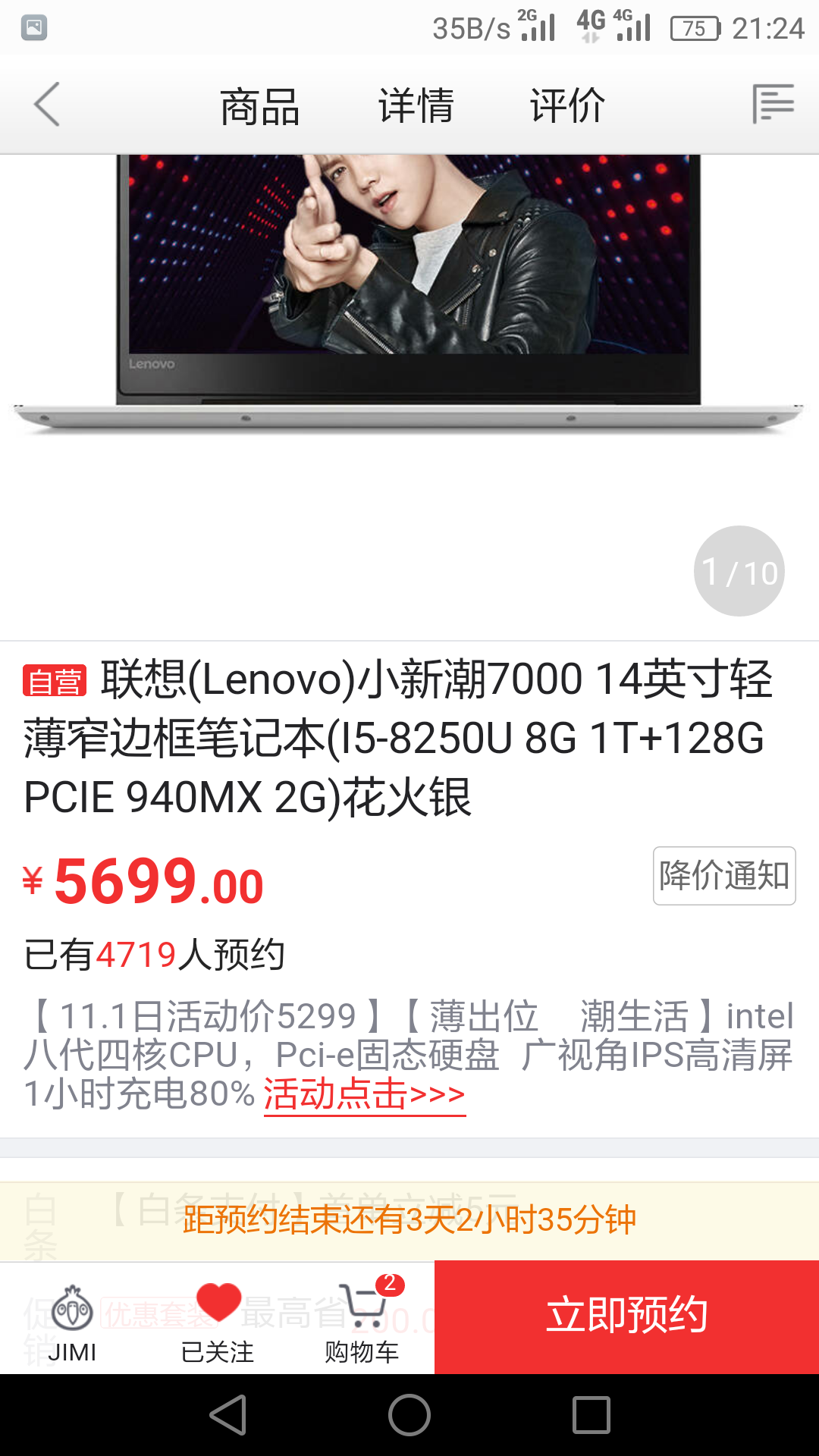Switch to the 详情 tab
The height and width of the screenshot is (1456, 819).
pyautogui.click(x=416, y=106)
